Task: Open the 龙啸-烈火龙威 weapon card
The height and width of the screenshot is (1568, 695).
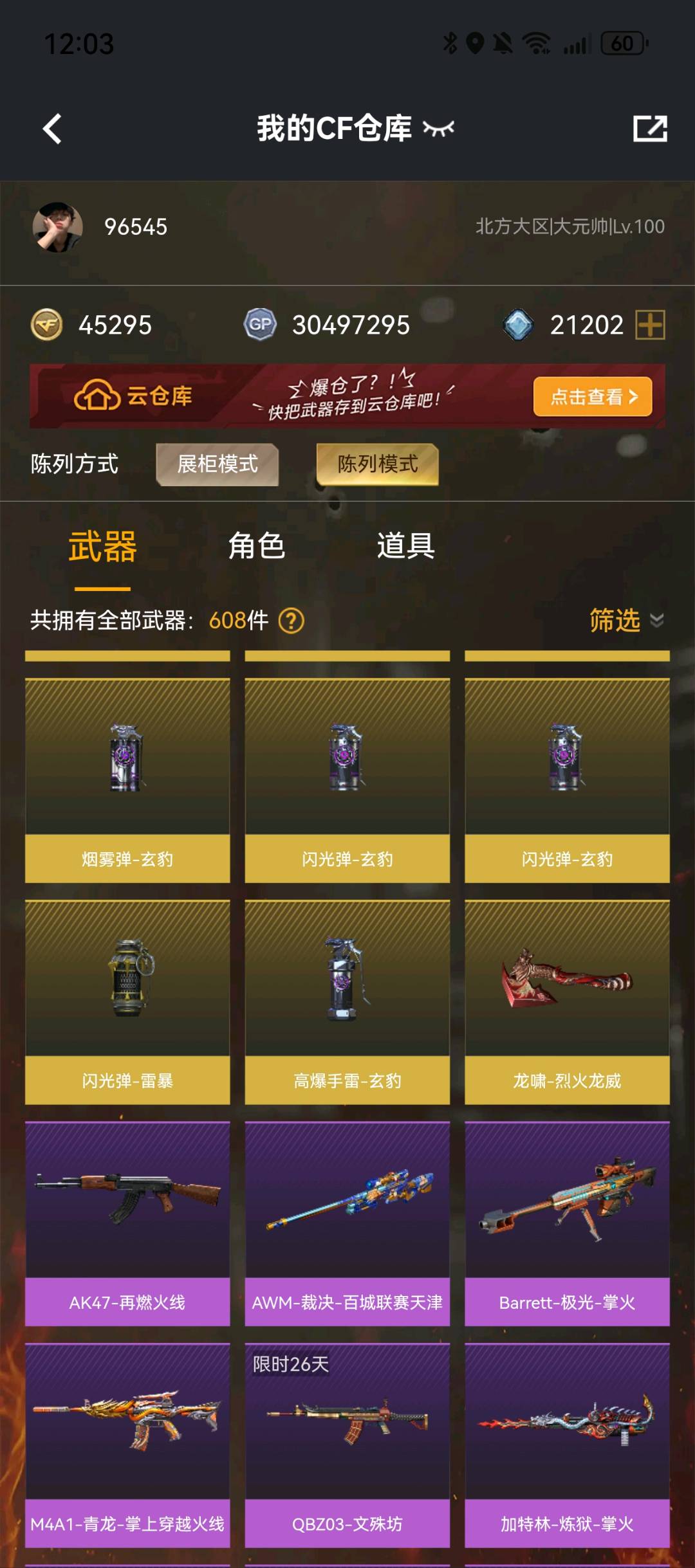Action: 567,1002
